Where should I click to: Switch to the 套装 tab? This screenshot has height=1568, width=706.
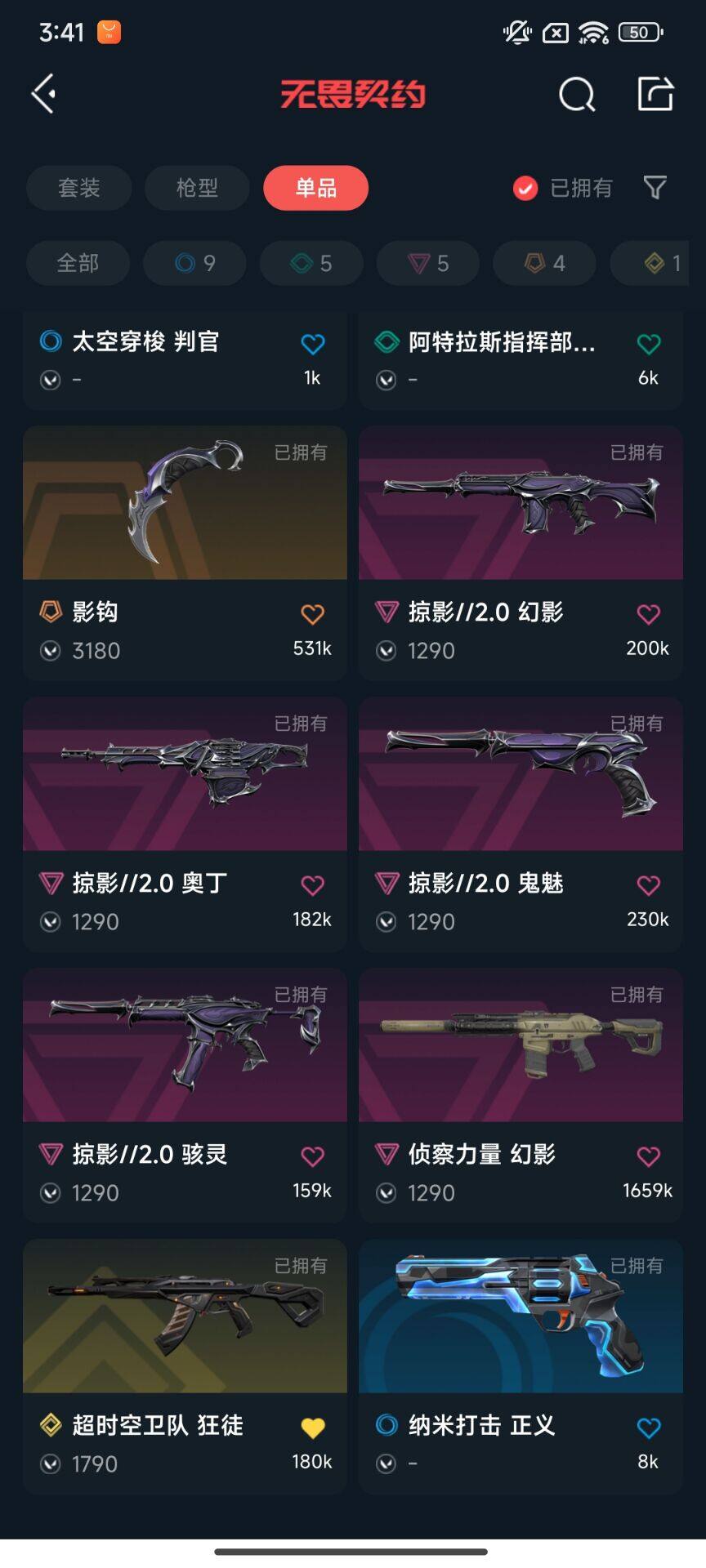[79, 188]
